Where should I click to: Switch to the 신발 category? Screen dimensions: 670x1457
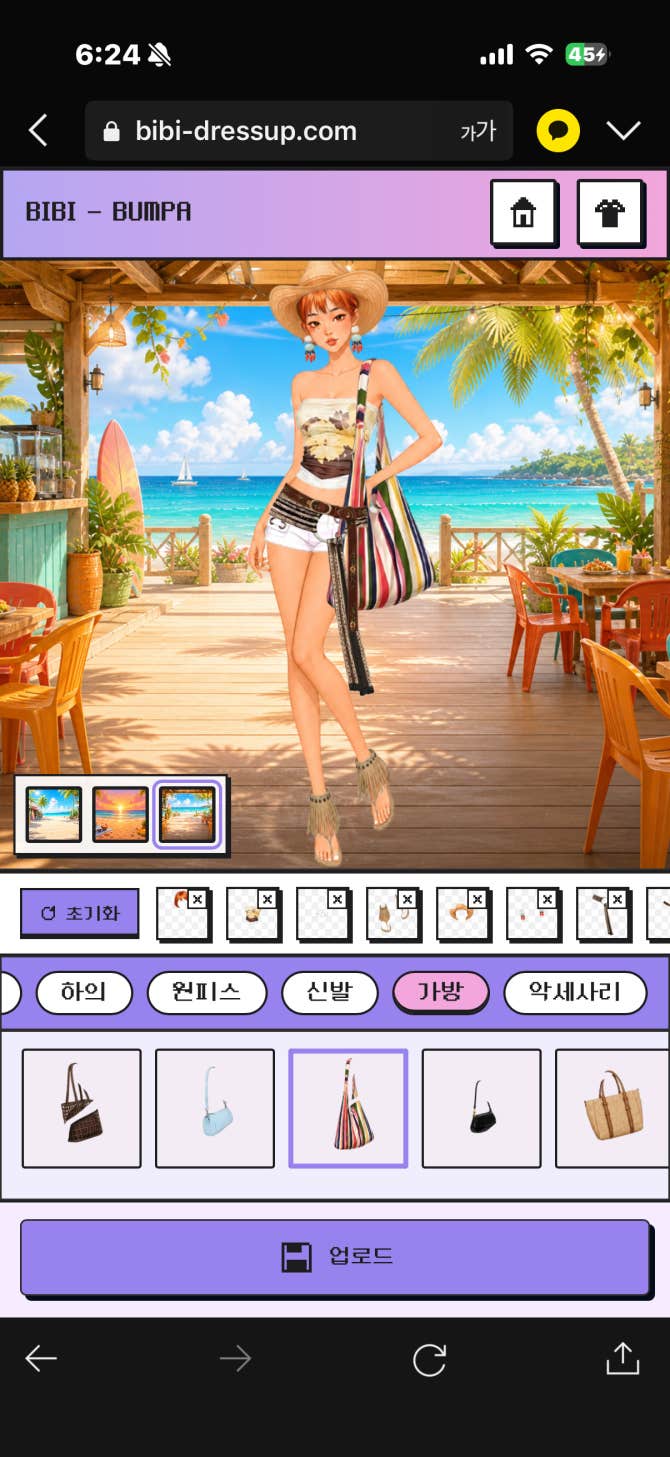(x=330, y=993)
